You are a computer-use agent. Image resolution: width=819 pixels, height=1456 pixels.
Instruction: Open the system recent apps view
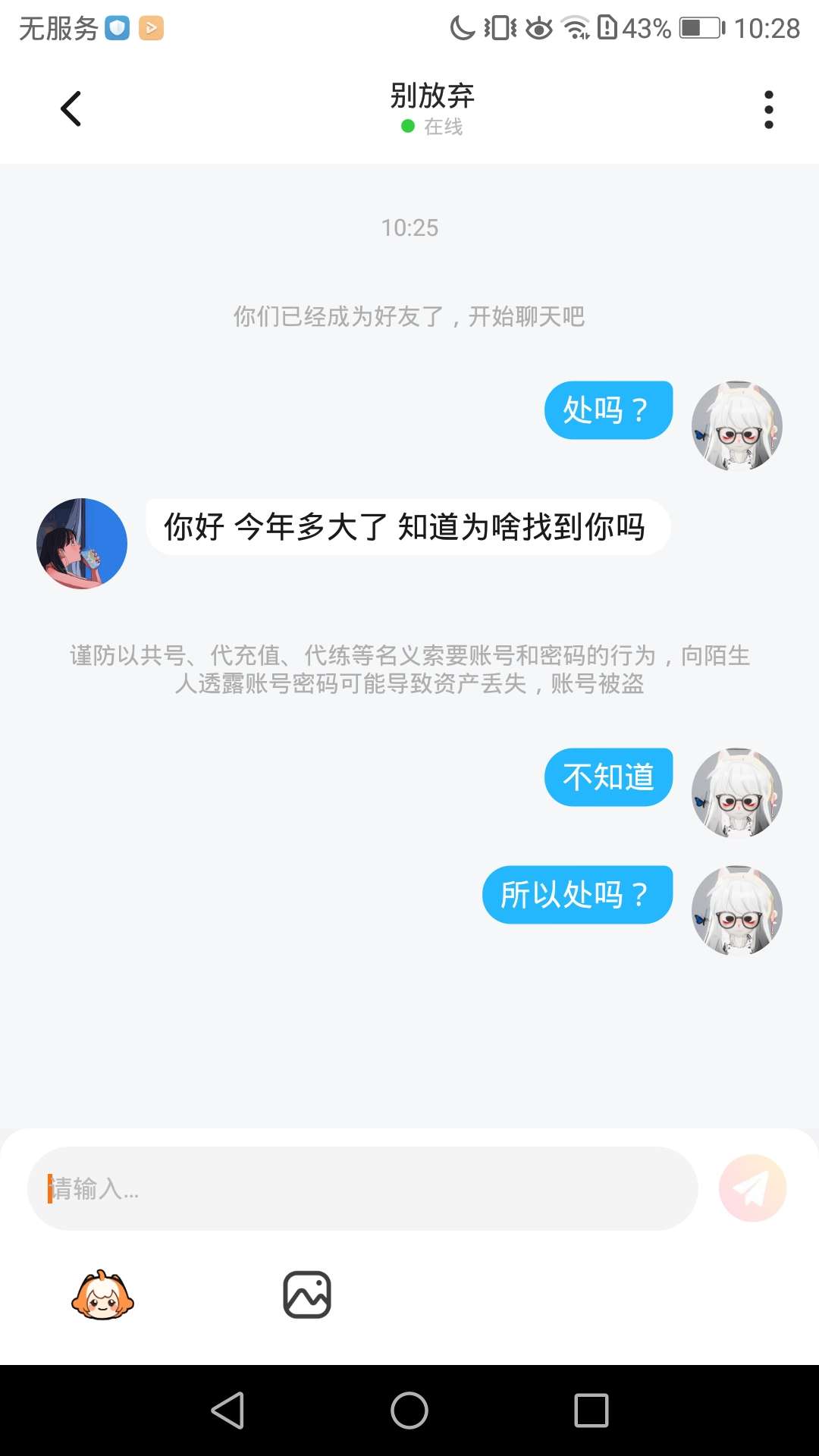coord(591,1410)
